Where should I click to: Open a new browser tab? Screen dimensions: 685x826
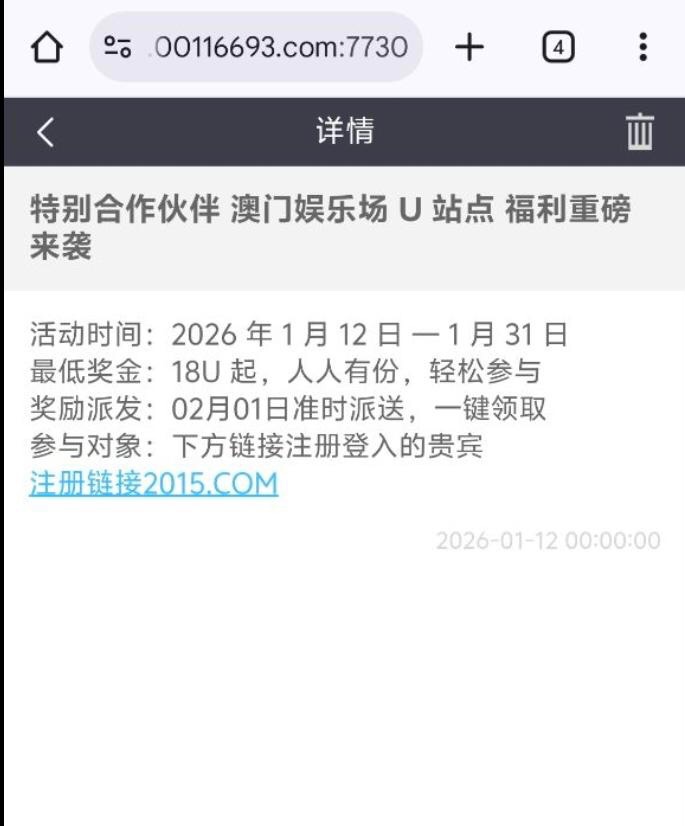469,47
